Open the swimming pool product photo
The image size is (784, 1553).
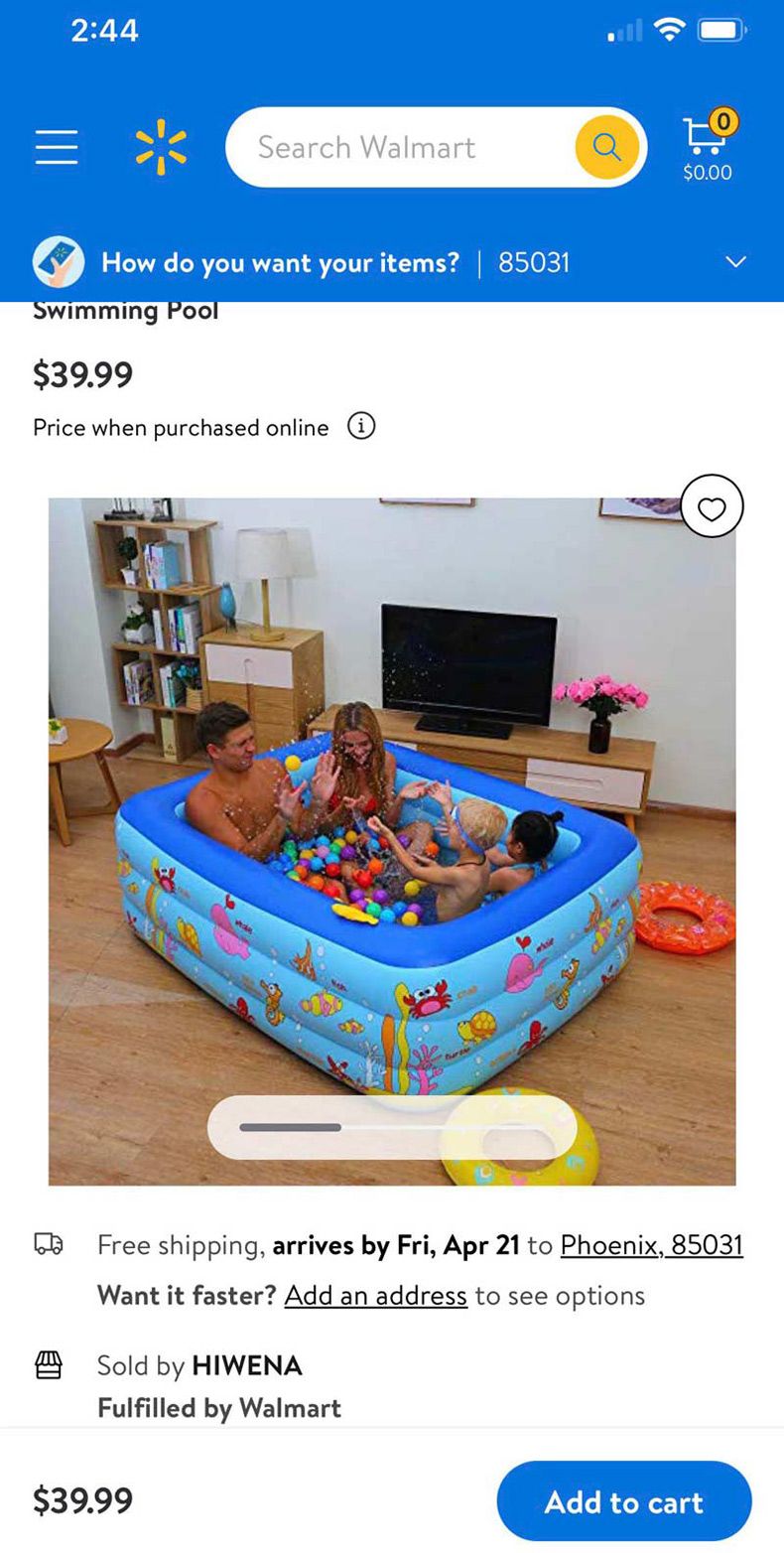pyautogui.click(x=392, y=814)
